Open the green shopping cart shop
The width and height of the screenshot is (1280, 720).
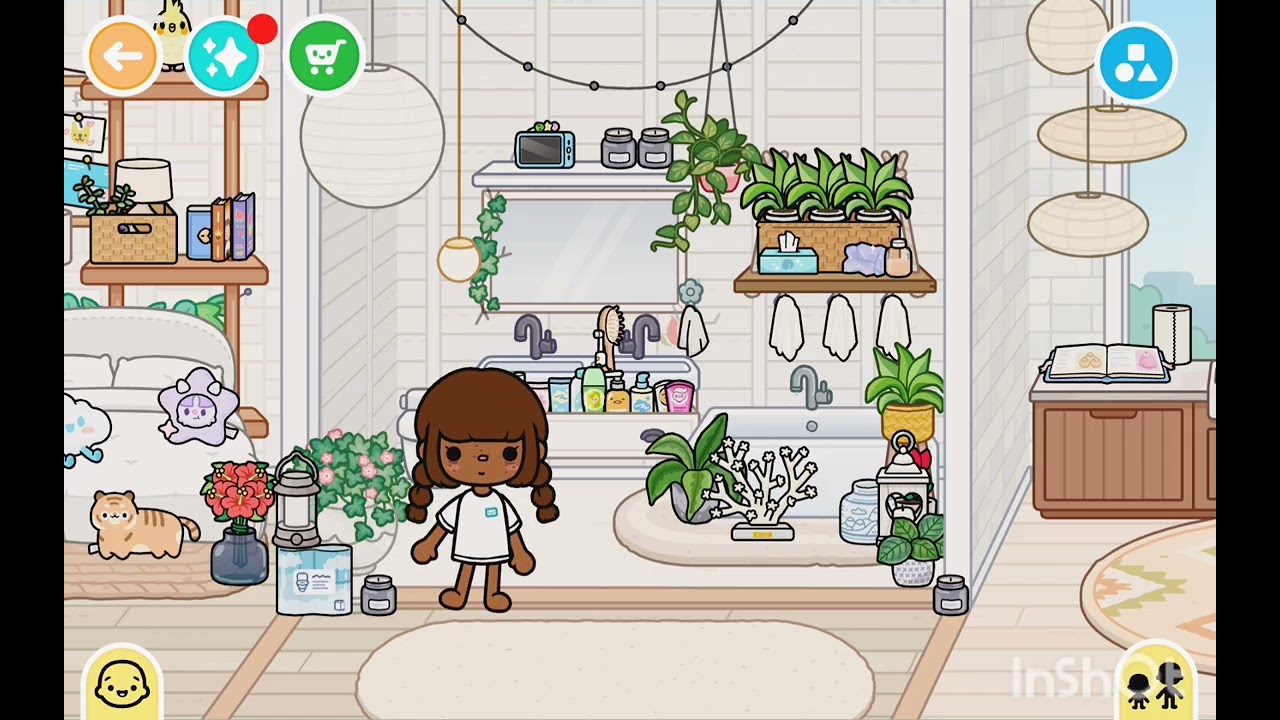pyautogui.click(x=324, y=57)
